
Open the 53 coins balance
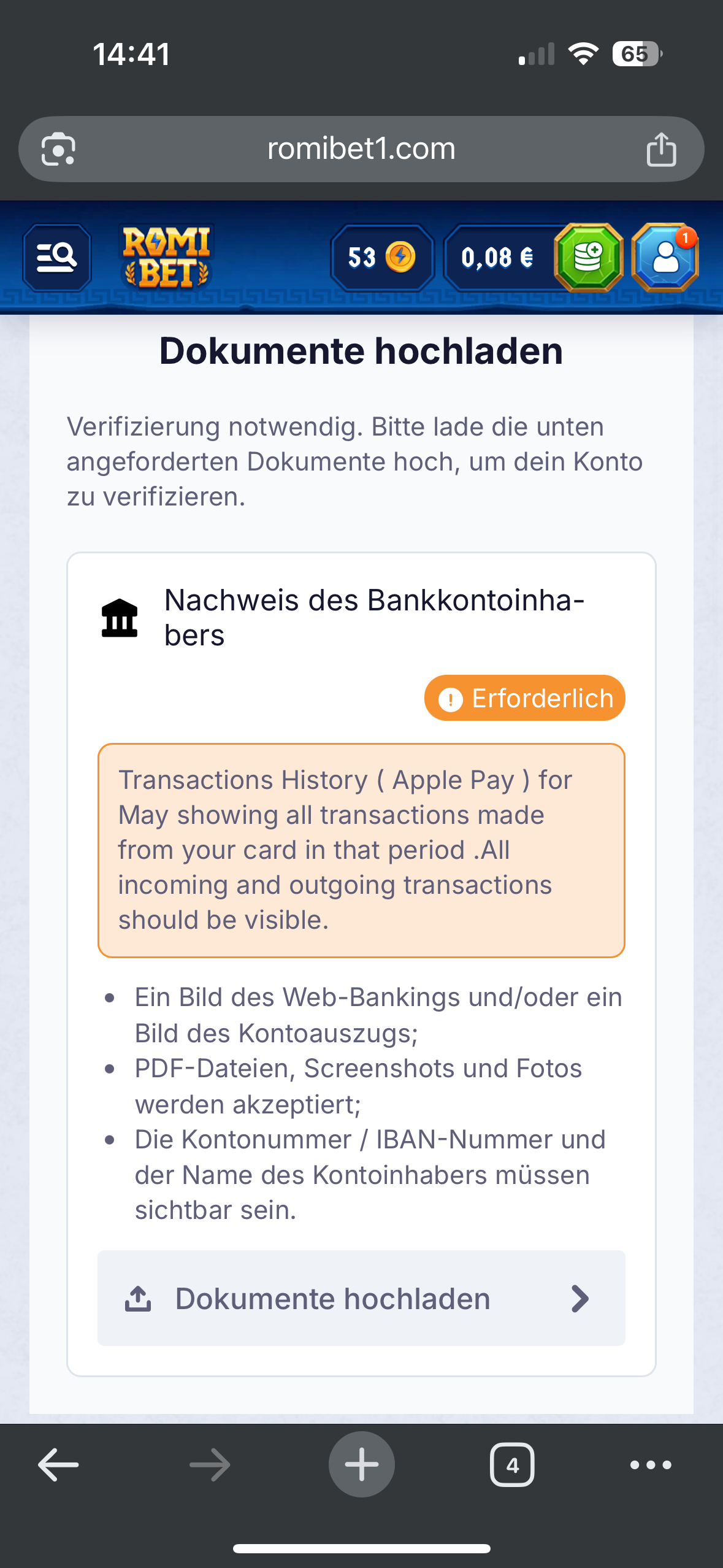(x=381, y=258)
